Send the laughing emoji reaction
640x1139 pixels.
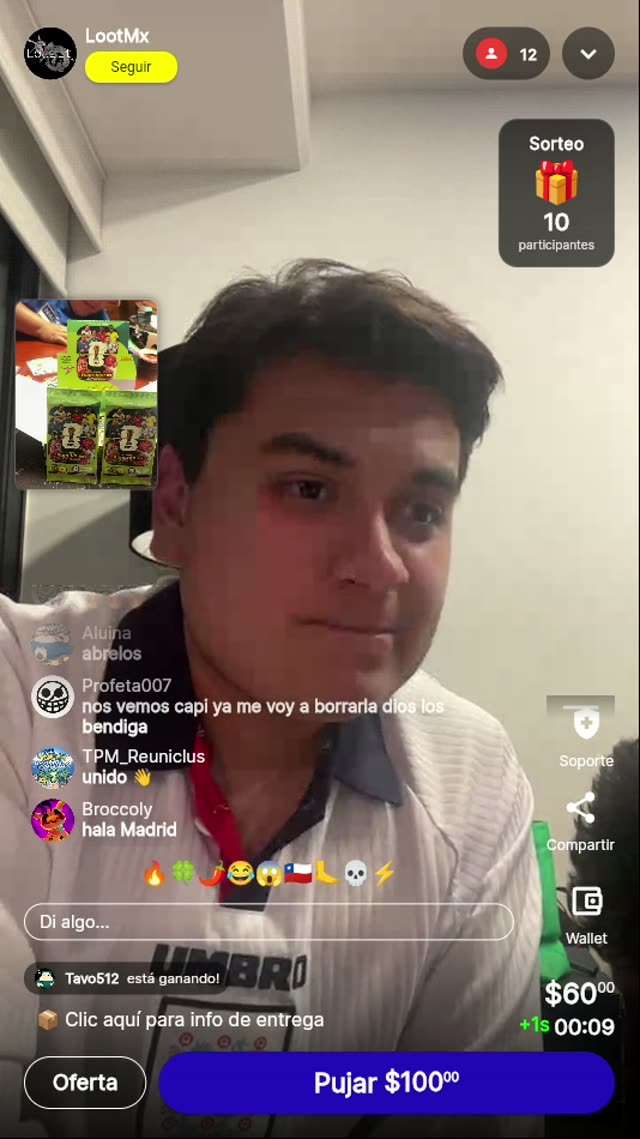240,874
